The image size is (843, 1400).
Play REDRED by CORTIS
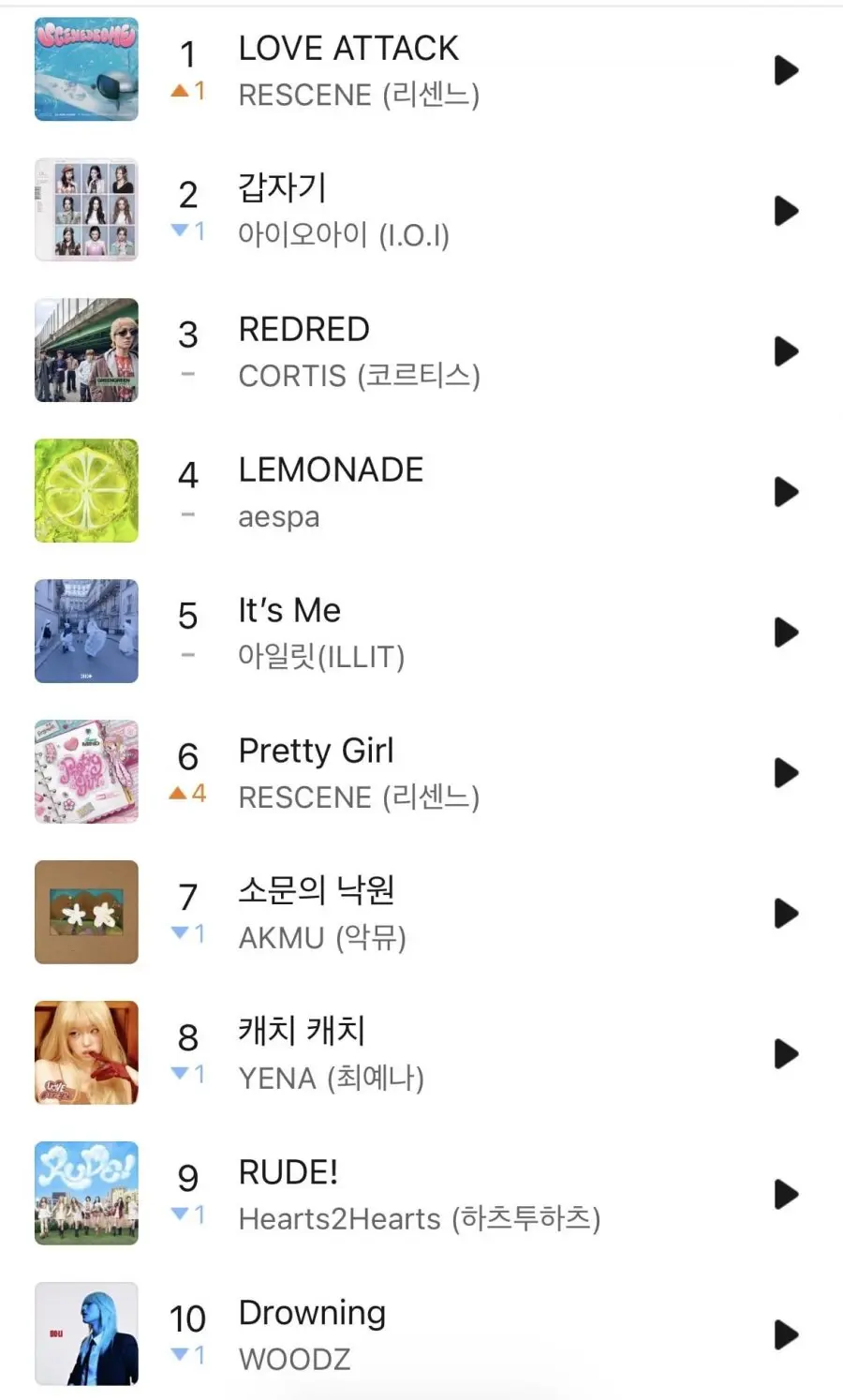tap(786, 351)
